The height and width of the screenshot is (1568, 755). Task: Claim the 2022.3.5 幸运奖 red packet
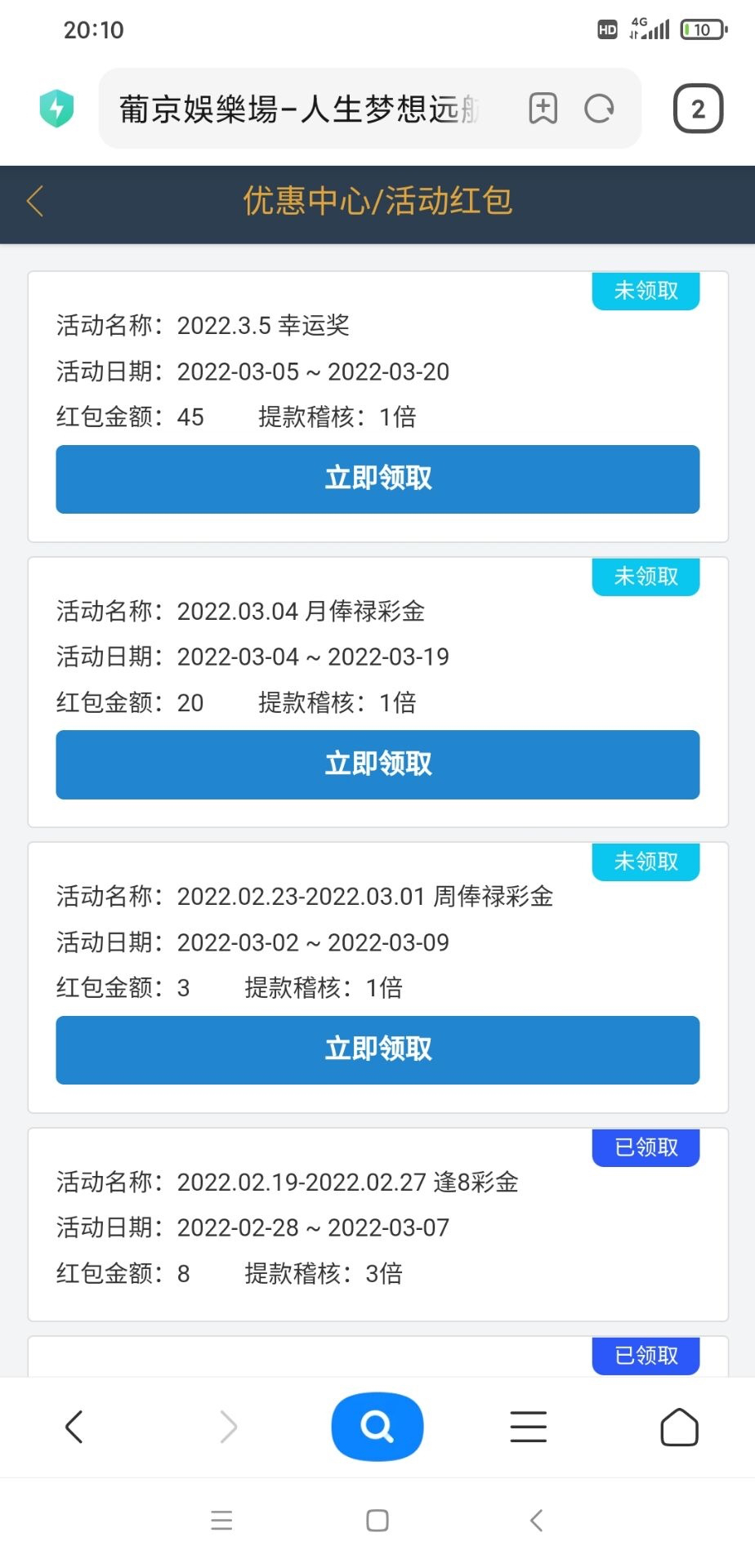click(x=377, y=479)
